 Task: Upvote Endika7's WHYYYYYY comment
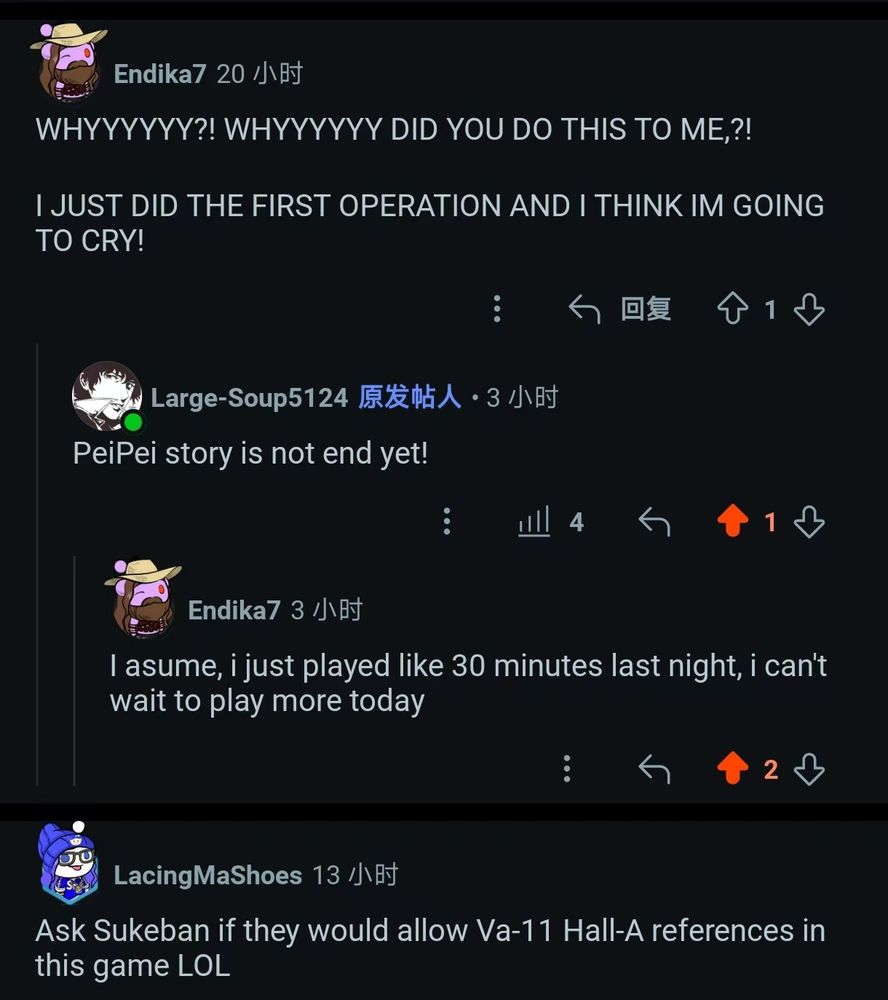[x=733, y=310]
